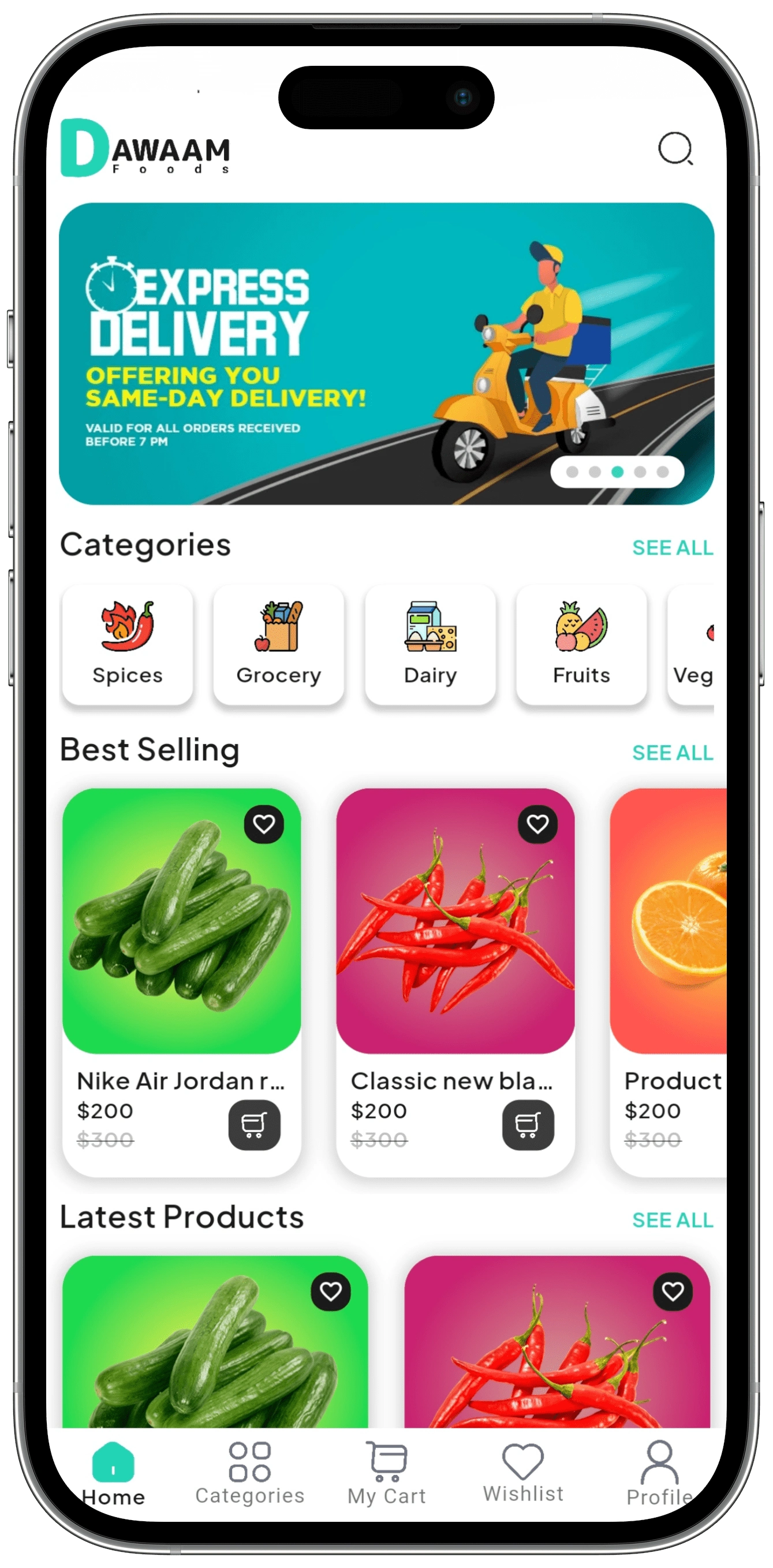
Task: Open the Spices category
Action: click(x=128, y=644)
